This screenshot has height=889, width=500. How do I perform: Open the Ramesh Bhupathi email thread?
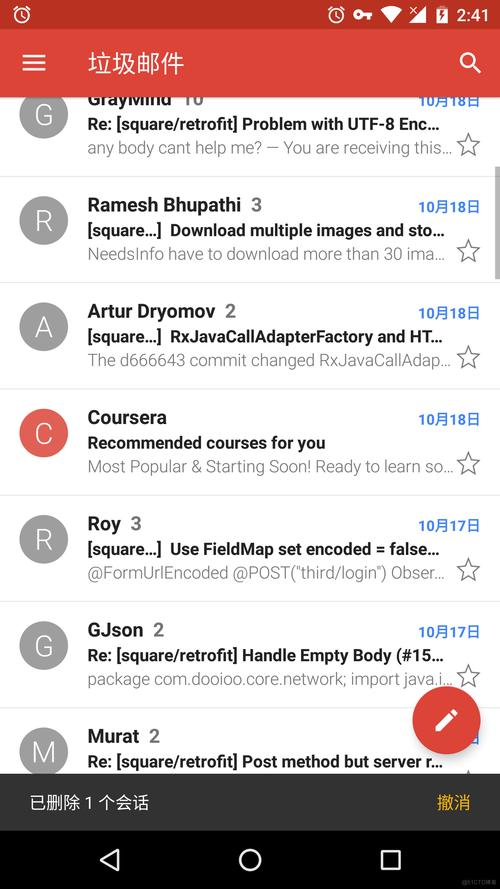click(x=250, y=230)
